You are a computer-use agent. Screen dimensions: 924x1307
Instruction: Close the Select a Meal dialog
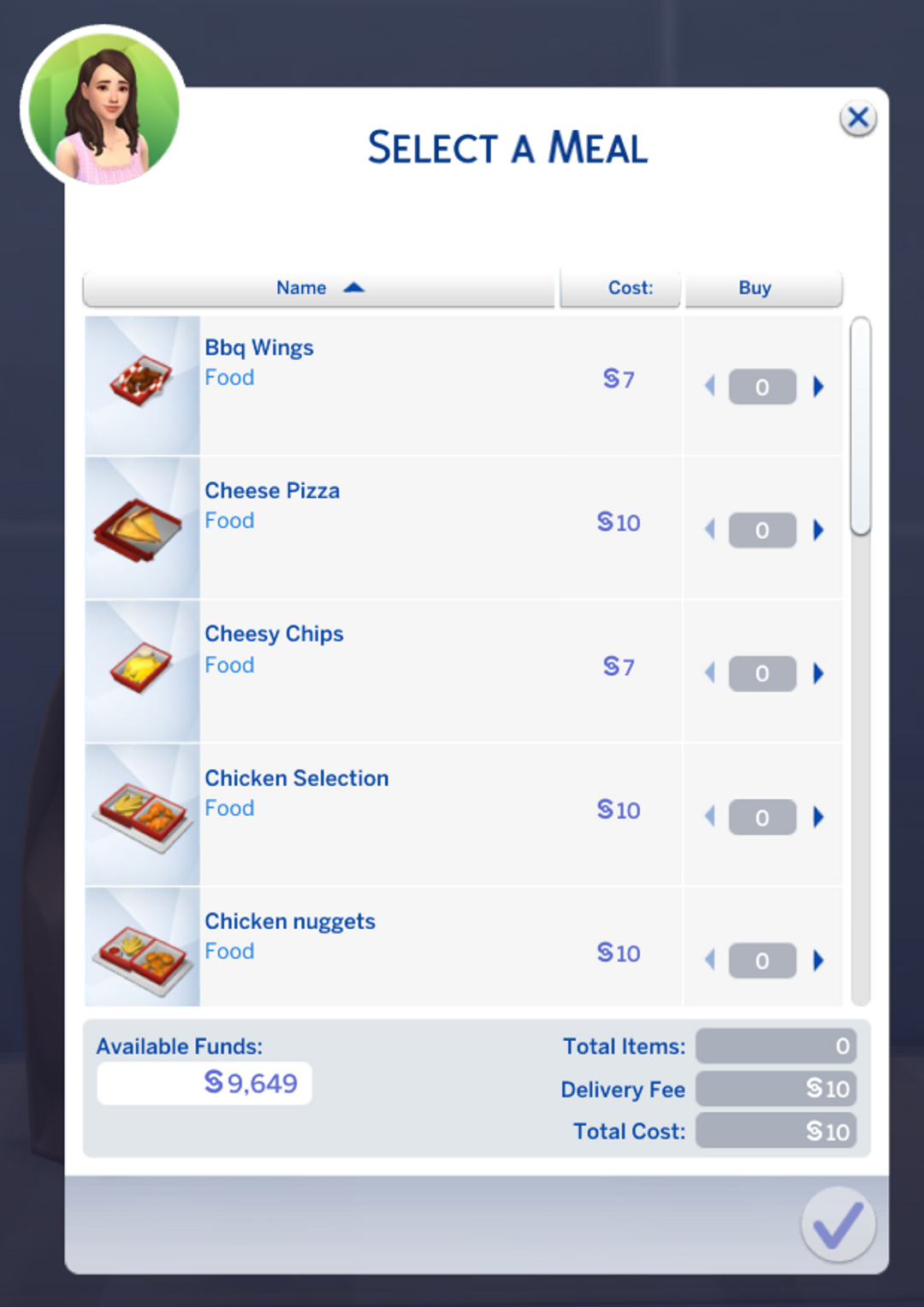857,118
